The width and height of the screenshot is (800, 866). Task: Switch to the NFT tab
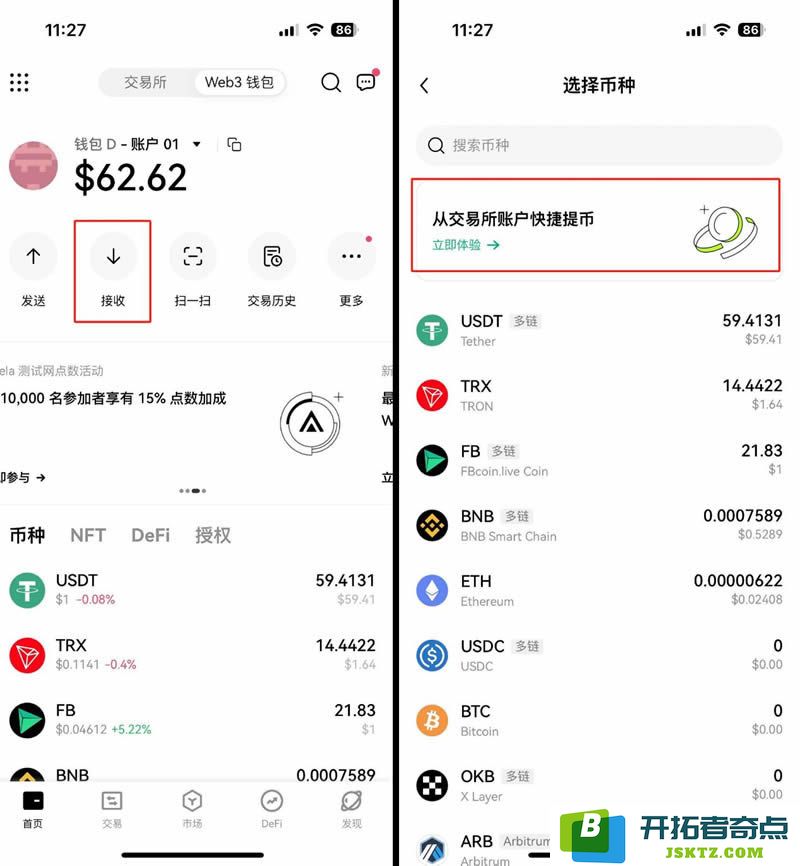[x=88, y=535]
